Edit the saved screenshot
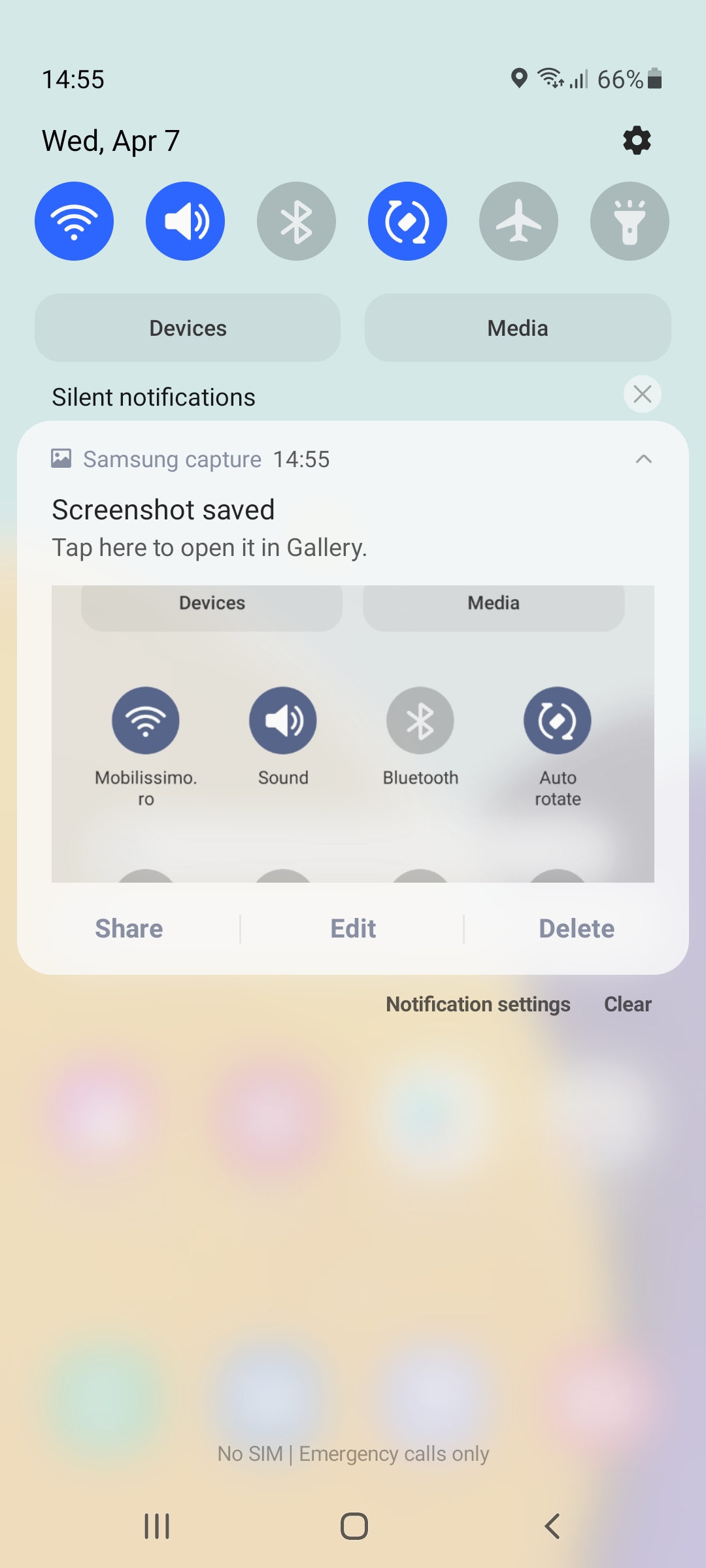The image size is (706, 1568). point(353,928)
